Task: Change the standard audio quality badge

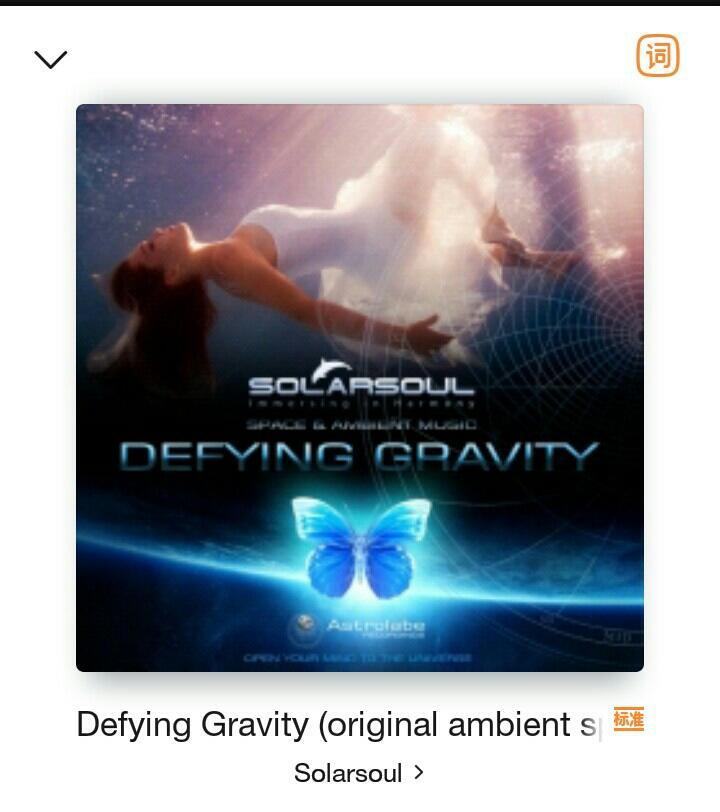Action: pyautogui.click(x=628, y=720)
